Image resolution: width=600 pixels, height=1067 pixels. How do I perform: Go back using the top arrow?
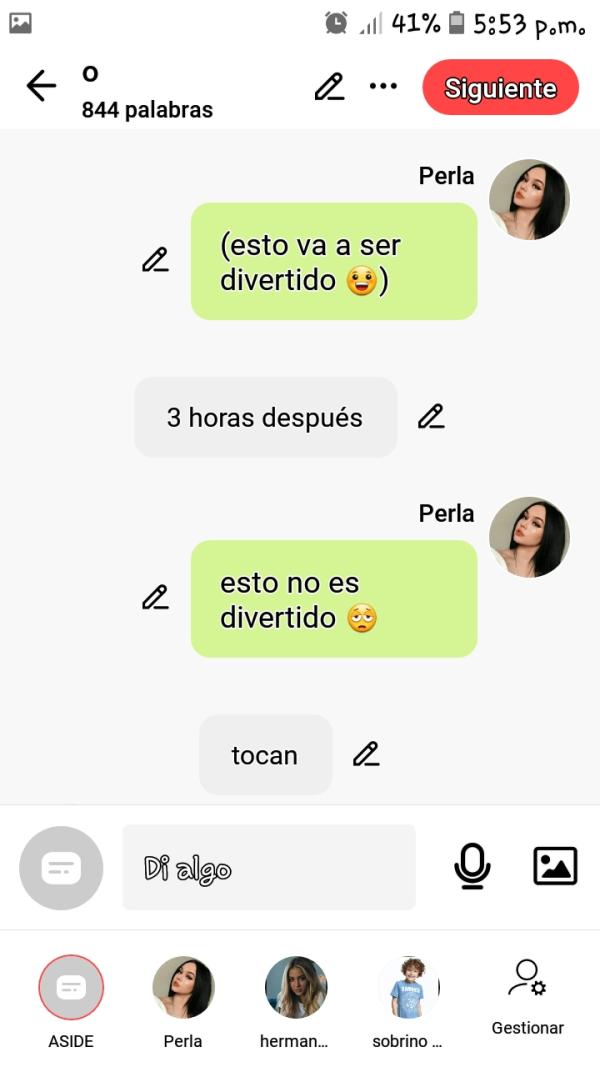pos(41,87)
